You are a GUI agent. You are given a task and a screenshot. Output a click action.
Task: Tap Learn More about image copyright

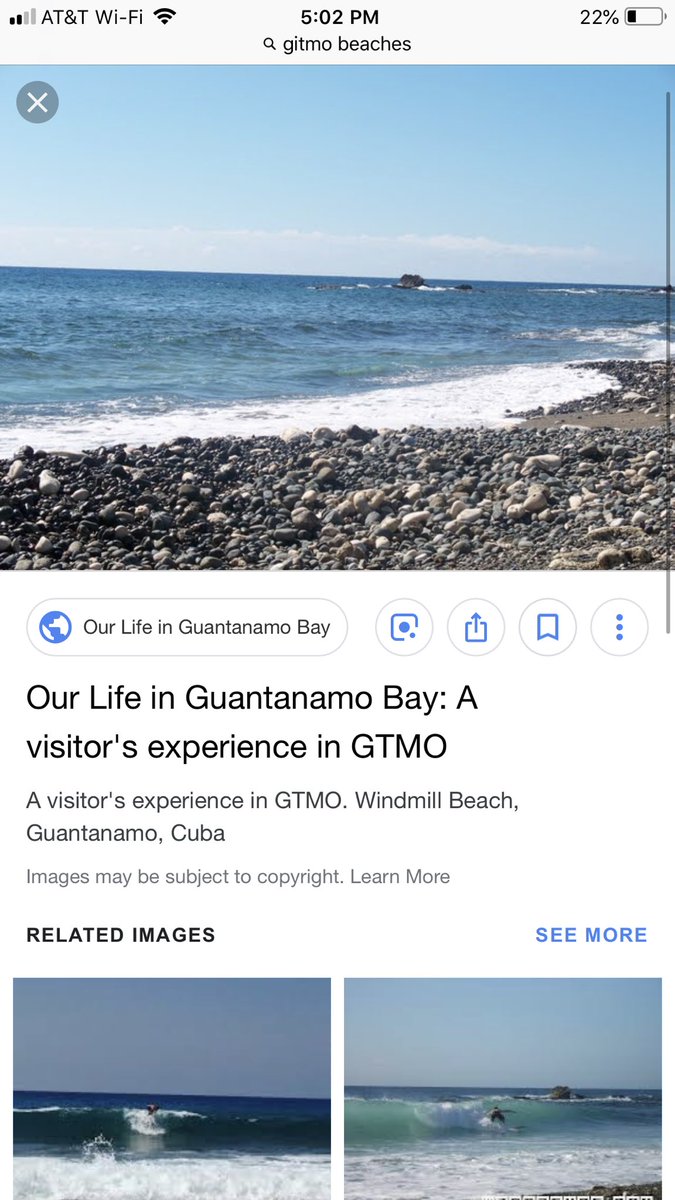400,877
